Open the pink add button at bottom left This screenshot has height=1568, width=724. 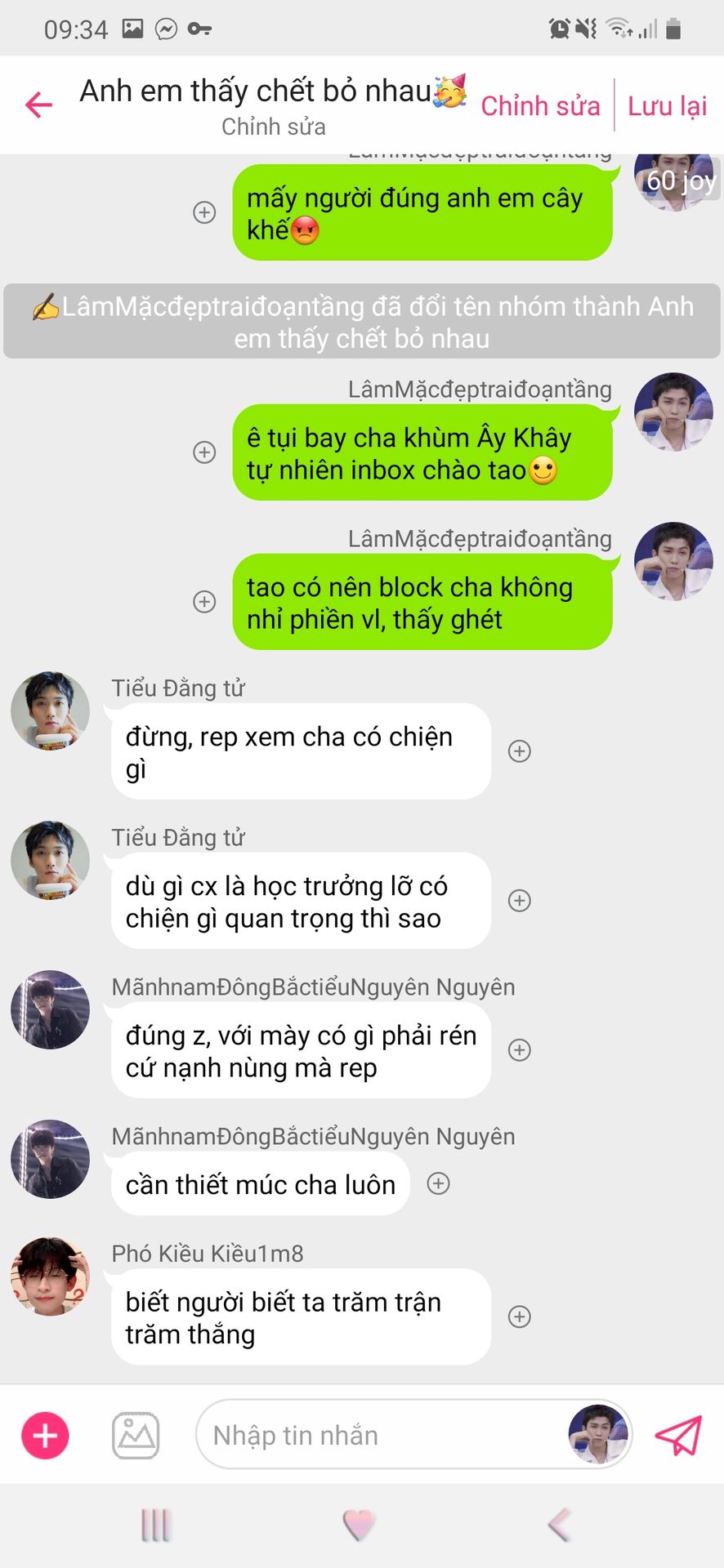coord(45,1435)
